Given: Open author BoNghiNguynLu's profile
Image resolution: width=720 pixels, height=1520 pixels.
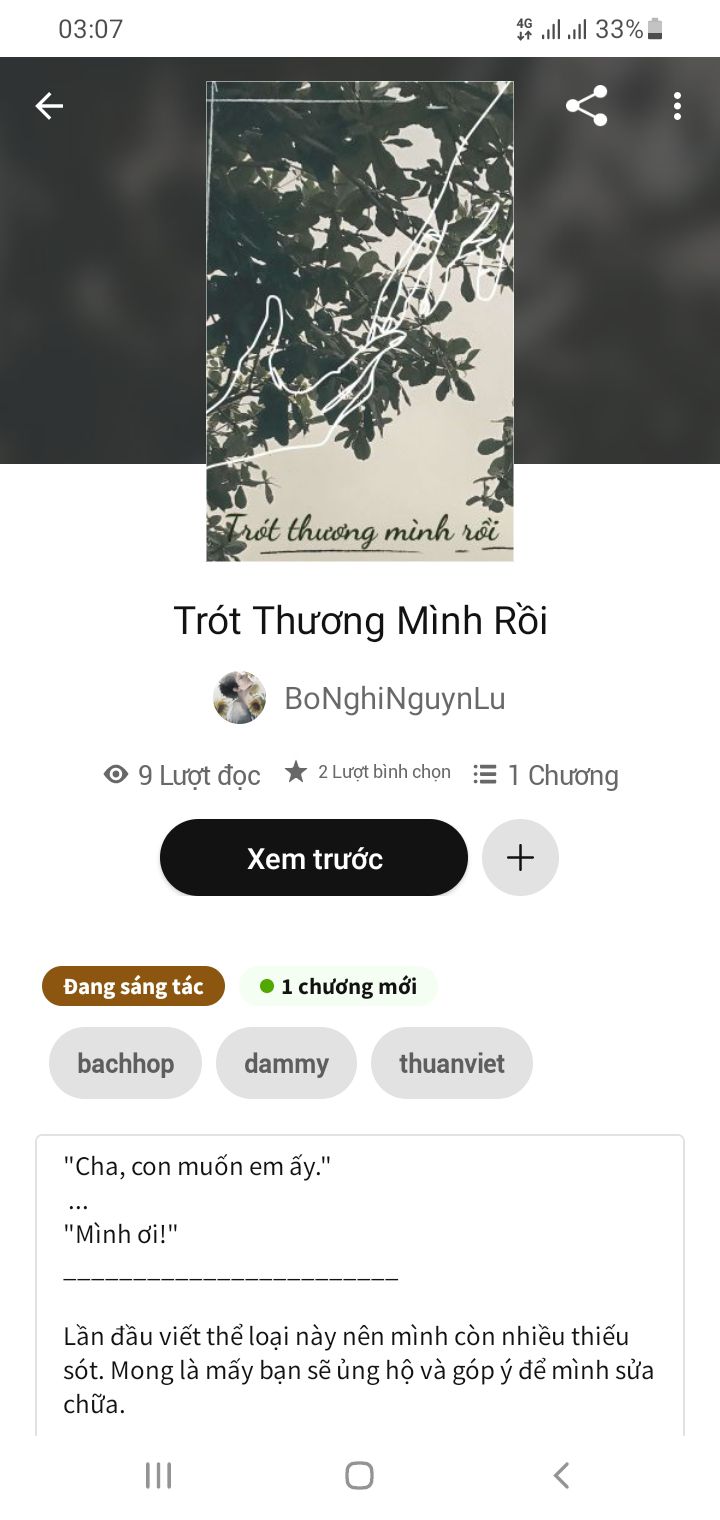Looking at the screenshot, I should (359, 698).
